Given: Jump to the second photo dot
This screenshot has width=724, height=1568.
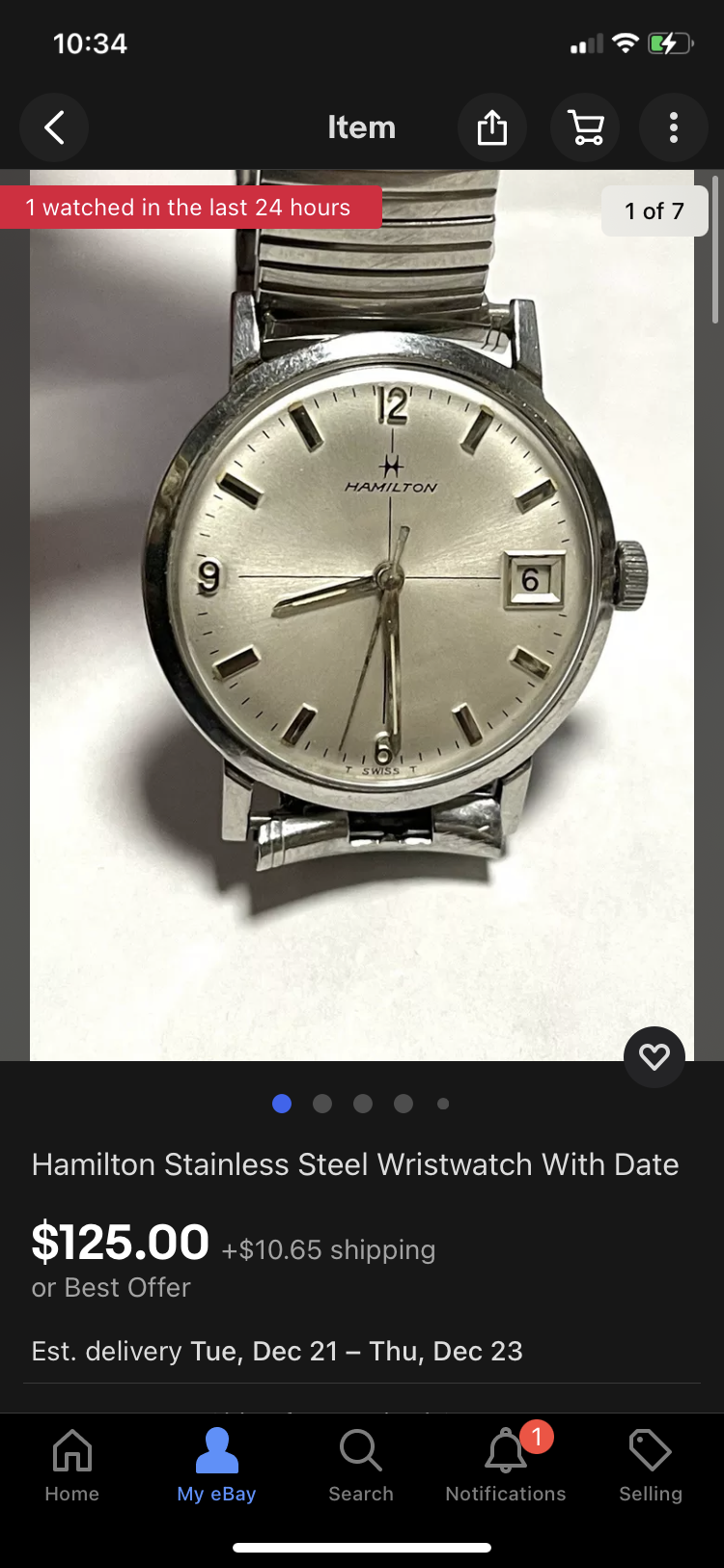Looking at the screenshot, I should coord(322,1104).
